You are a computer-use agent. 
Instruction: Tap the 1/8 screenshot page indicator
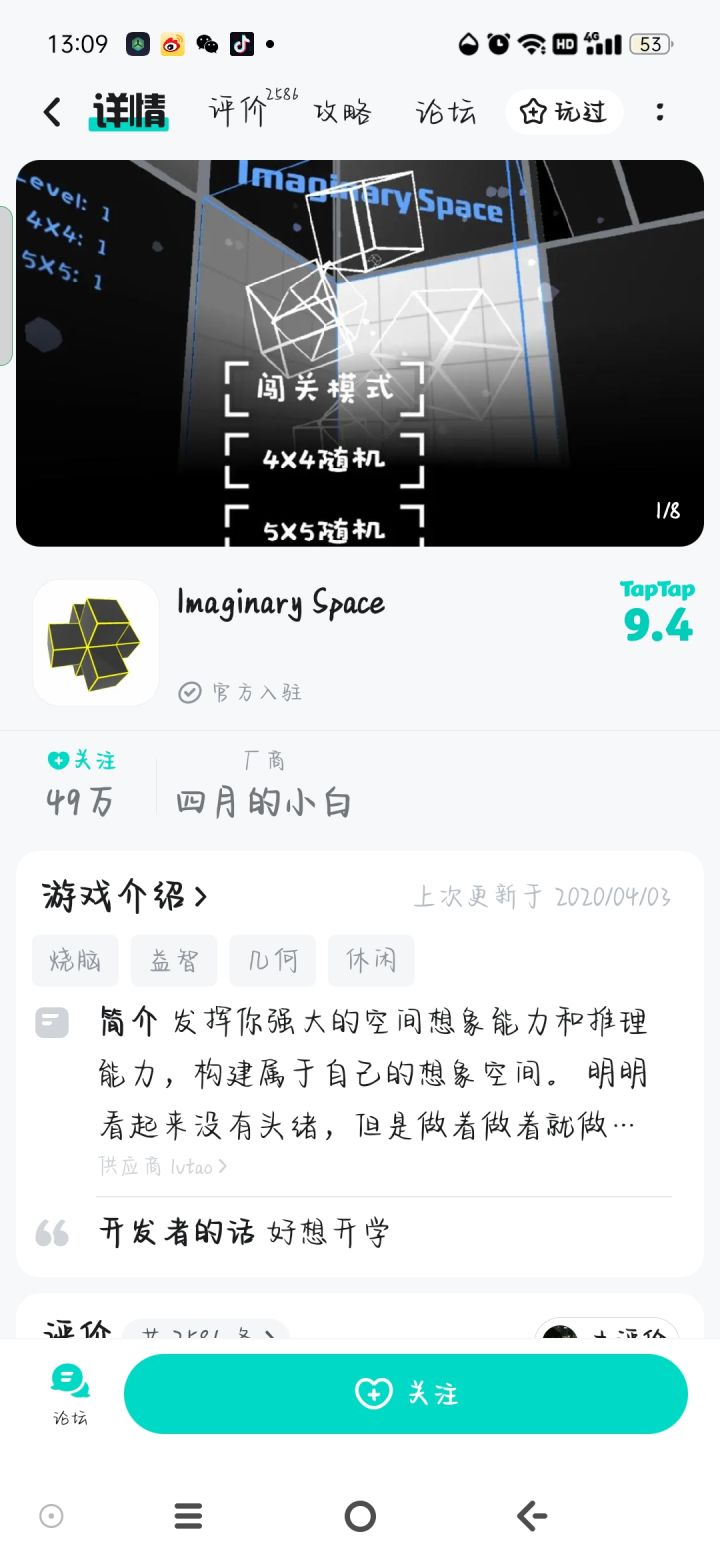(x=668, y=511)
